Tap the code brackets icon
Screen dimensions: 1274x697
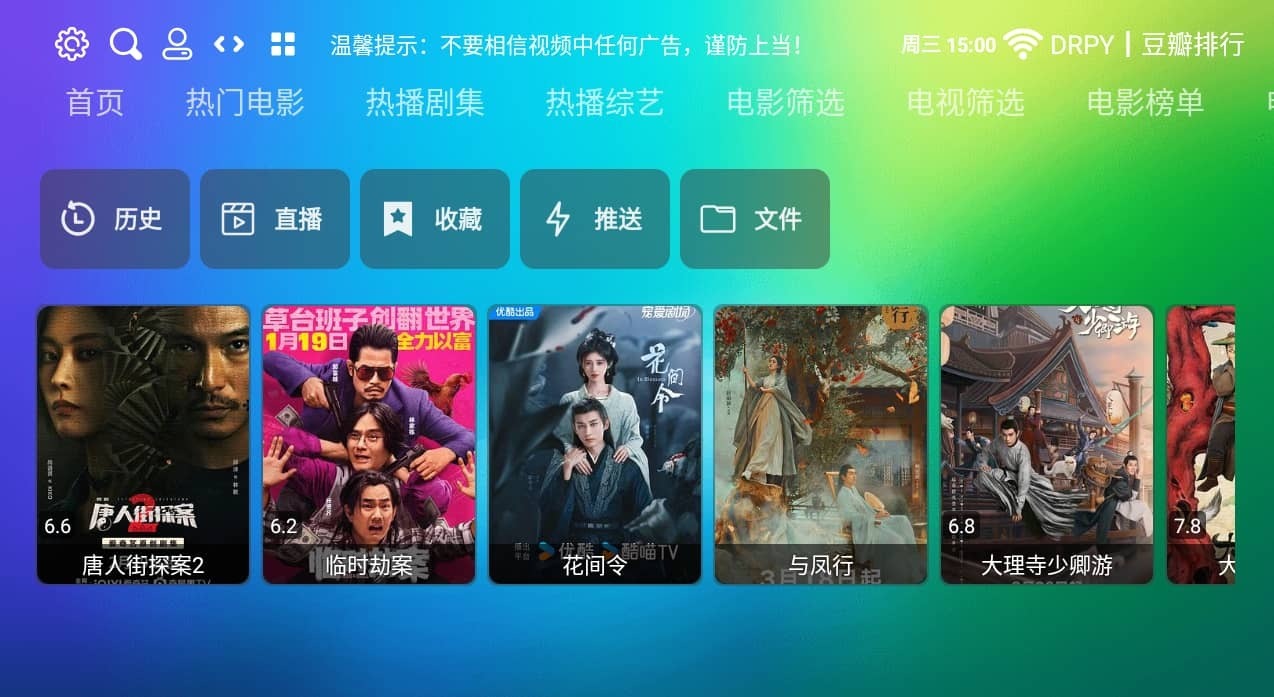[229, 44]
